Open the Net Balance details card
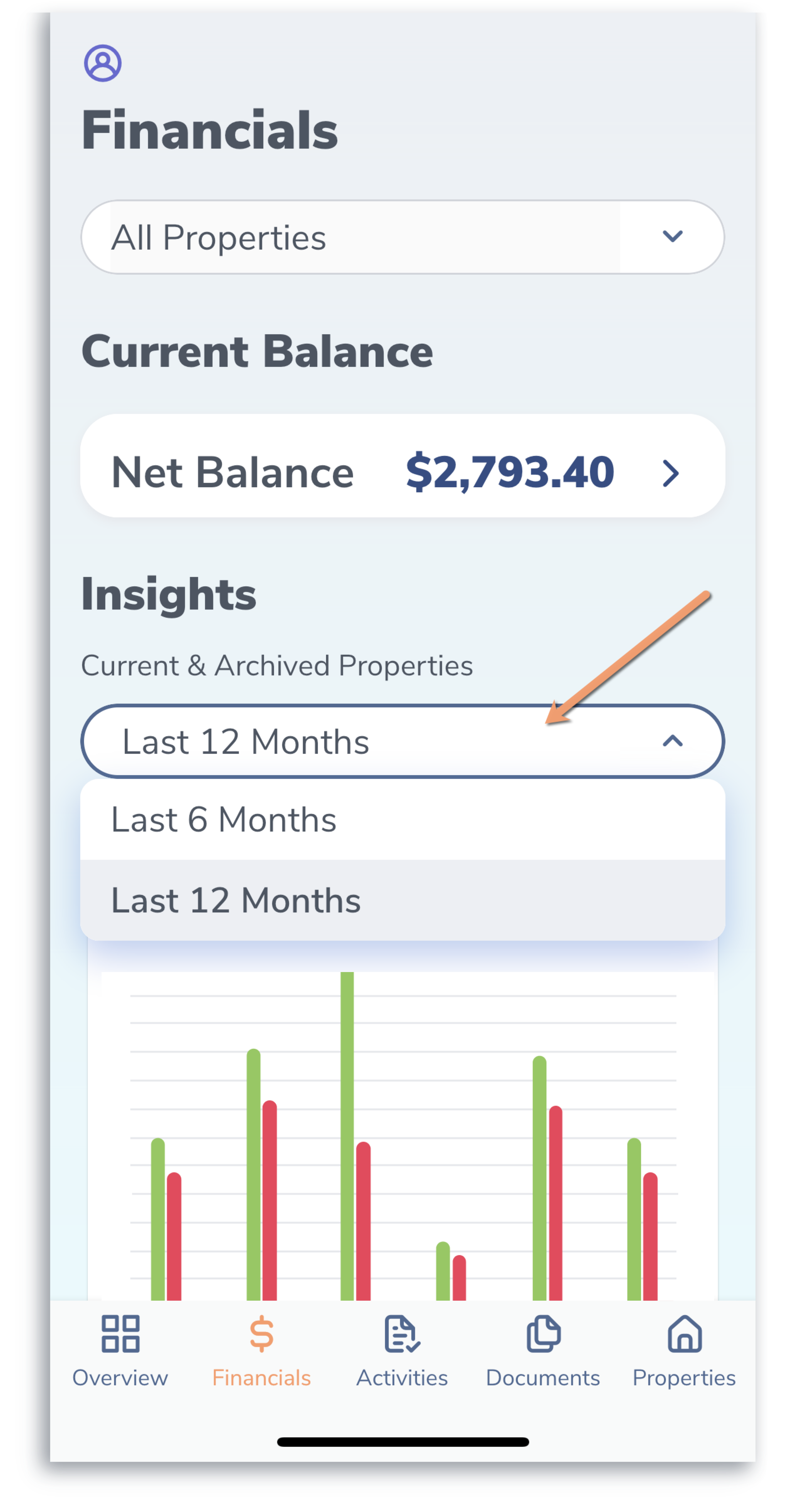Screen dimensions: 785x1512 pos(403,472)
